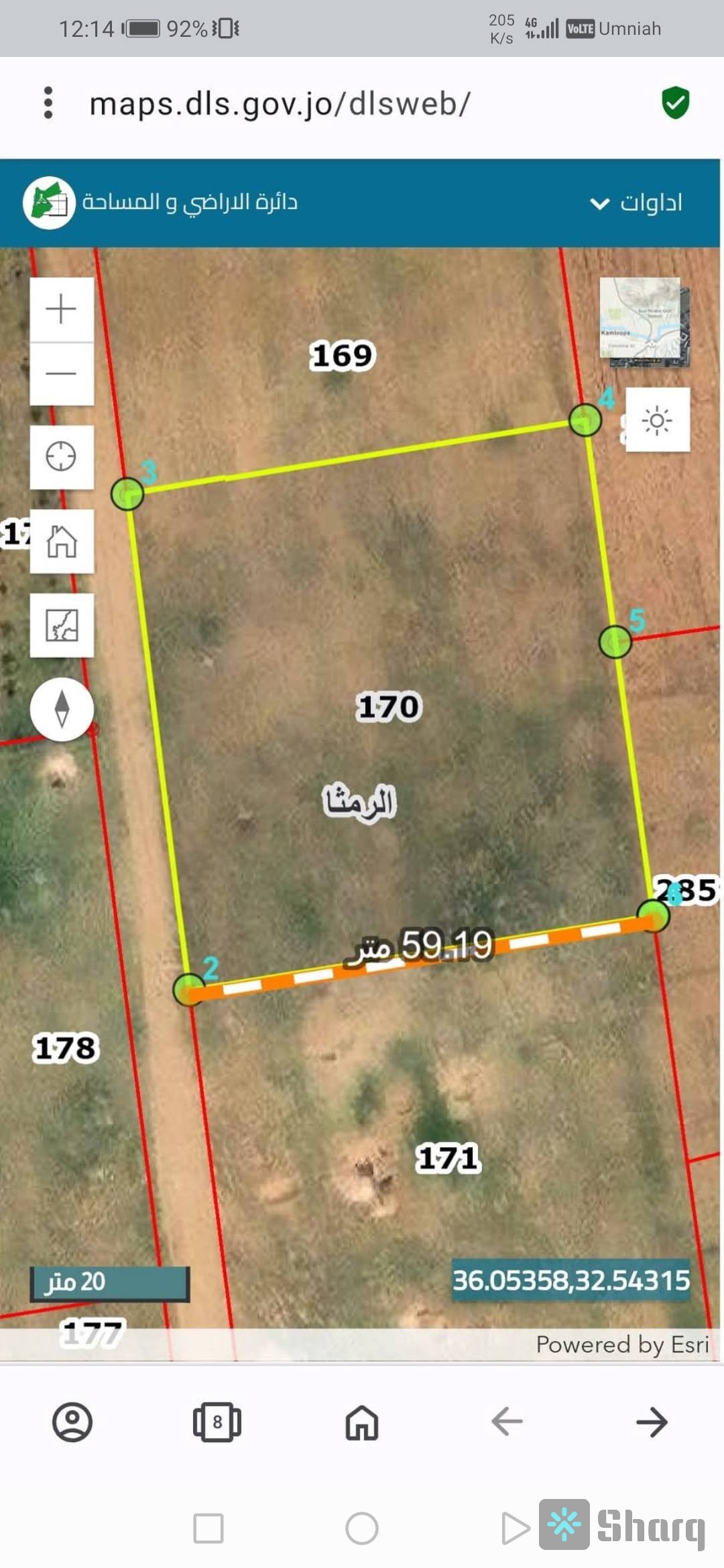Zoom in on the map

(62, 309)
